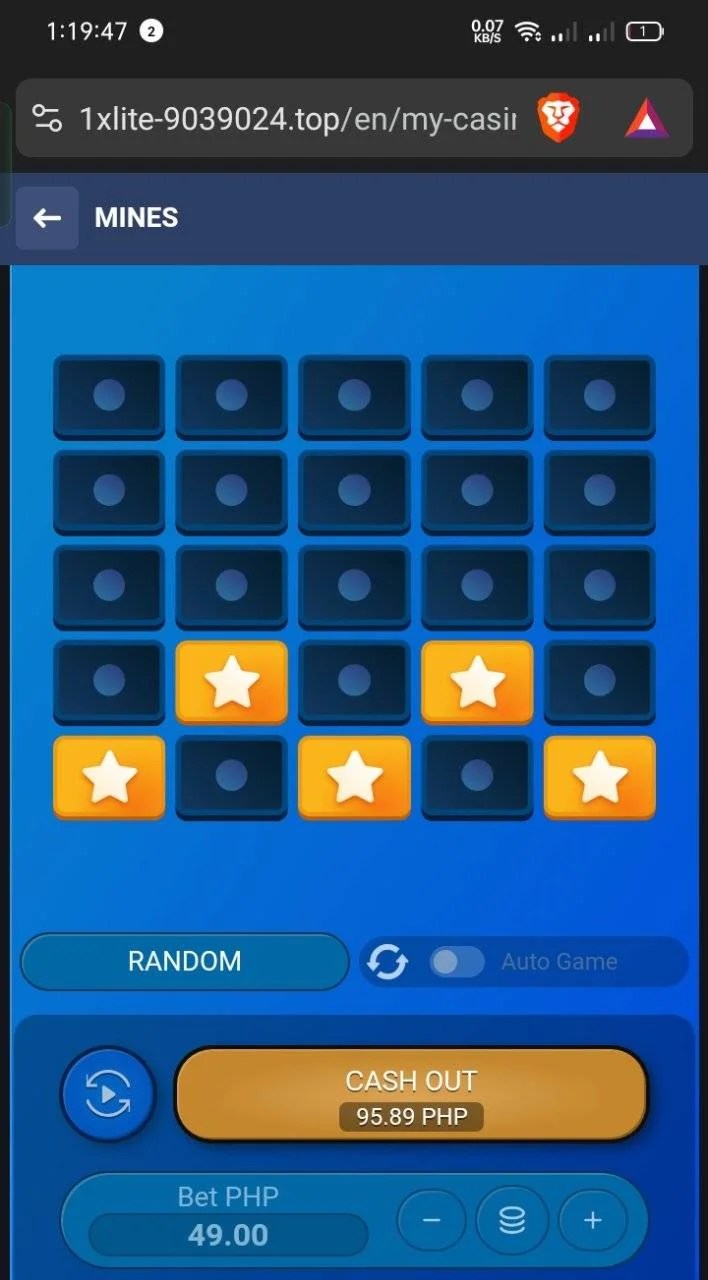Cash out 95.89 PHP

pyautogui.click(x=411, y=1095)
